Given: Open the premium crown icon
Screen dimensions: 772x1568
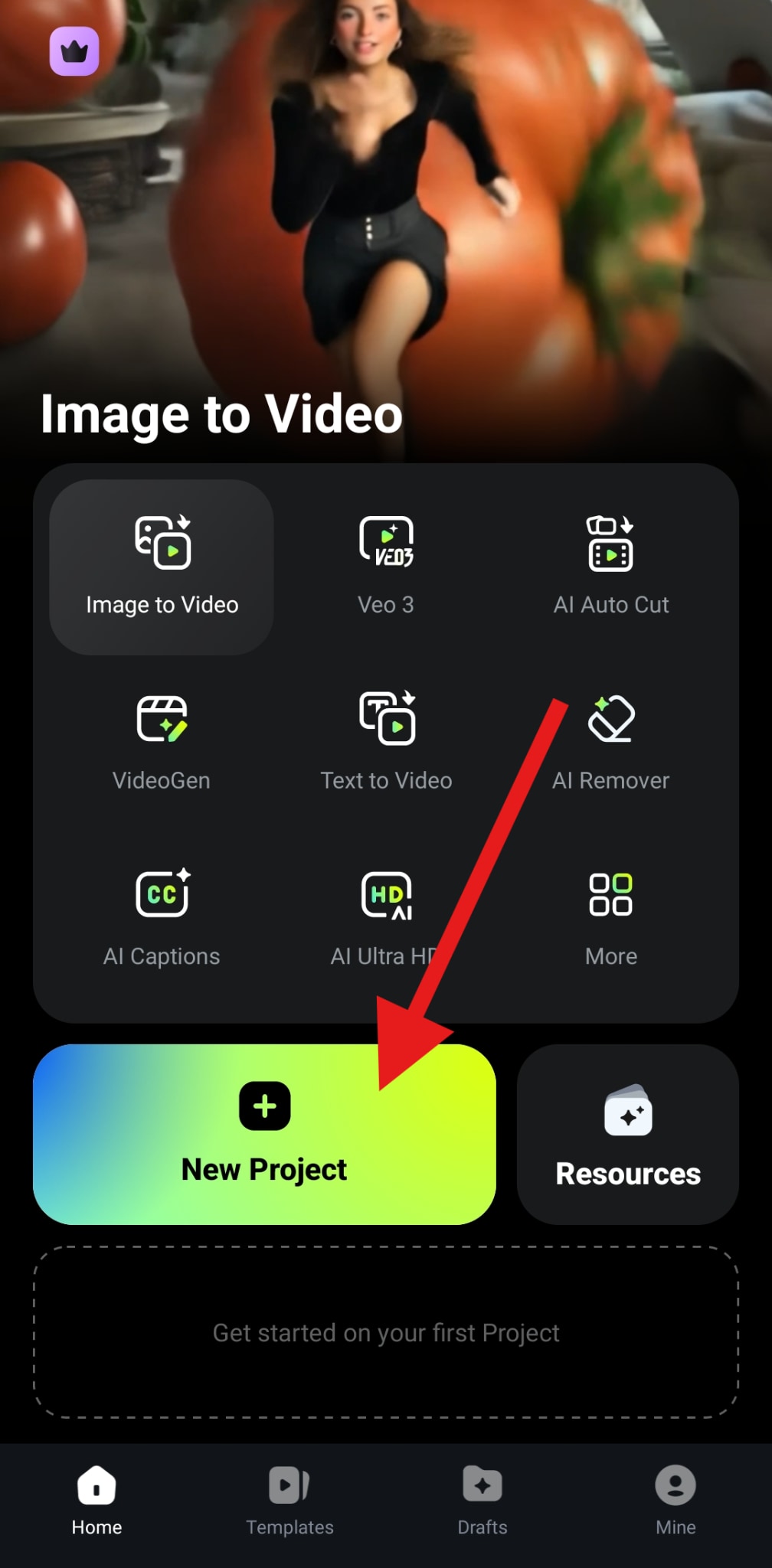Looking at the screenshot, I should click(x=74, y=51).
